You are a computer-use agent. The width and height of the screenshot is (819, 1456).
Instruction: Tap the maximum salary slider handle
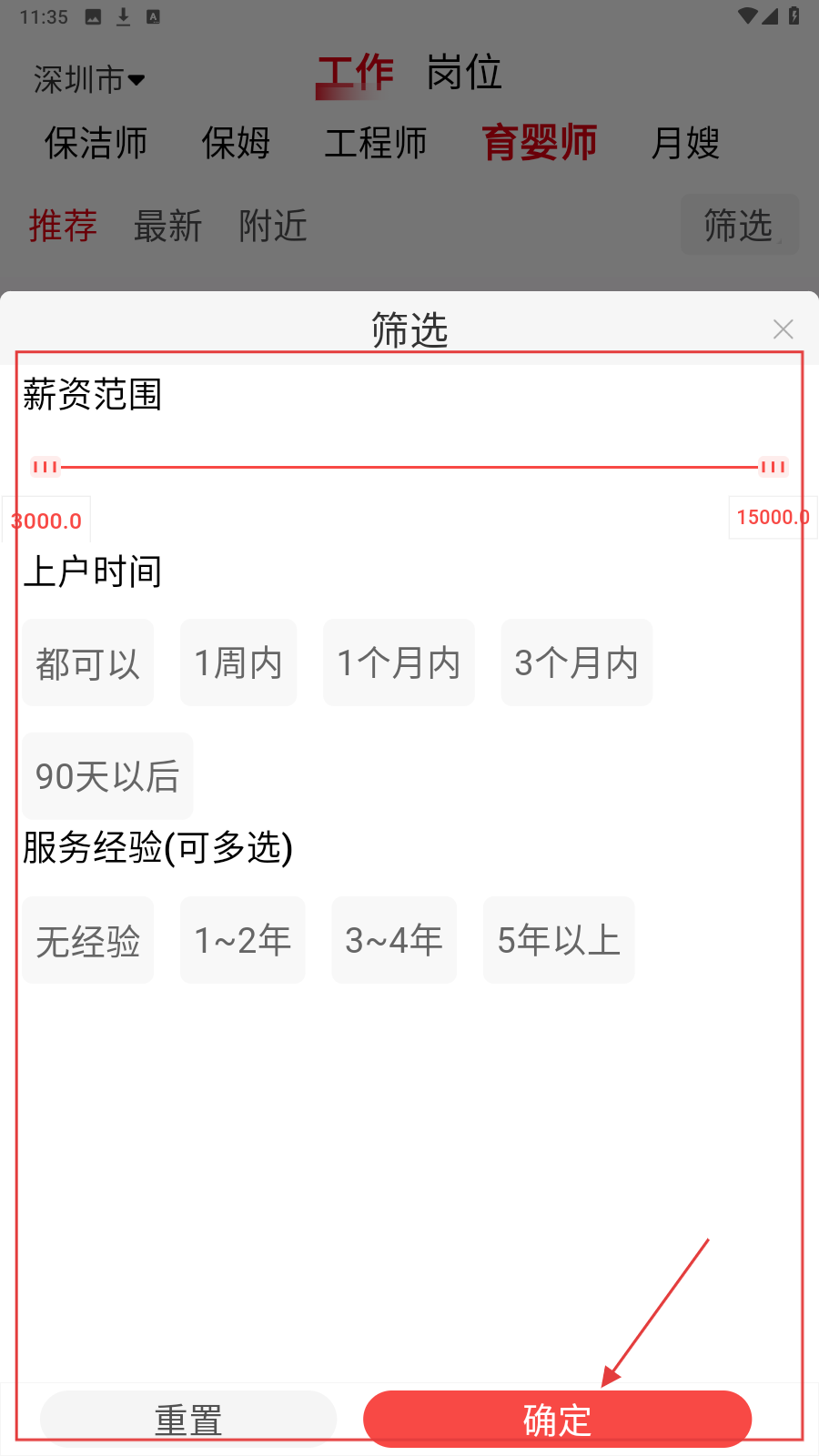(x=773, y=467)
